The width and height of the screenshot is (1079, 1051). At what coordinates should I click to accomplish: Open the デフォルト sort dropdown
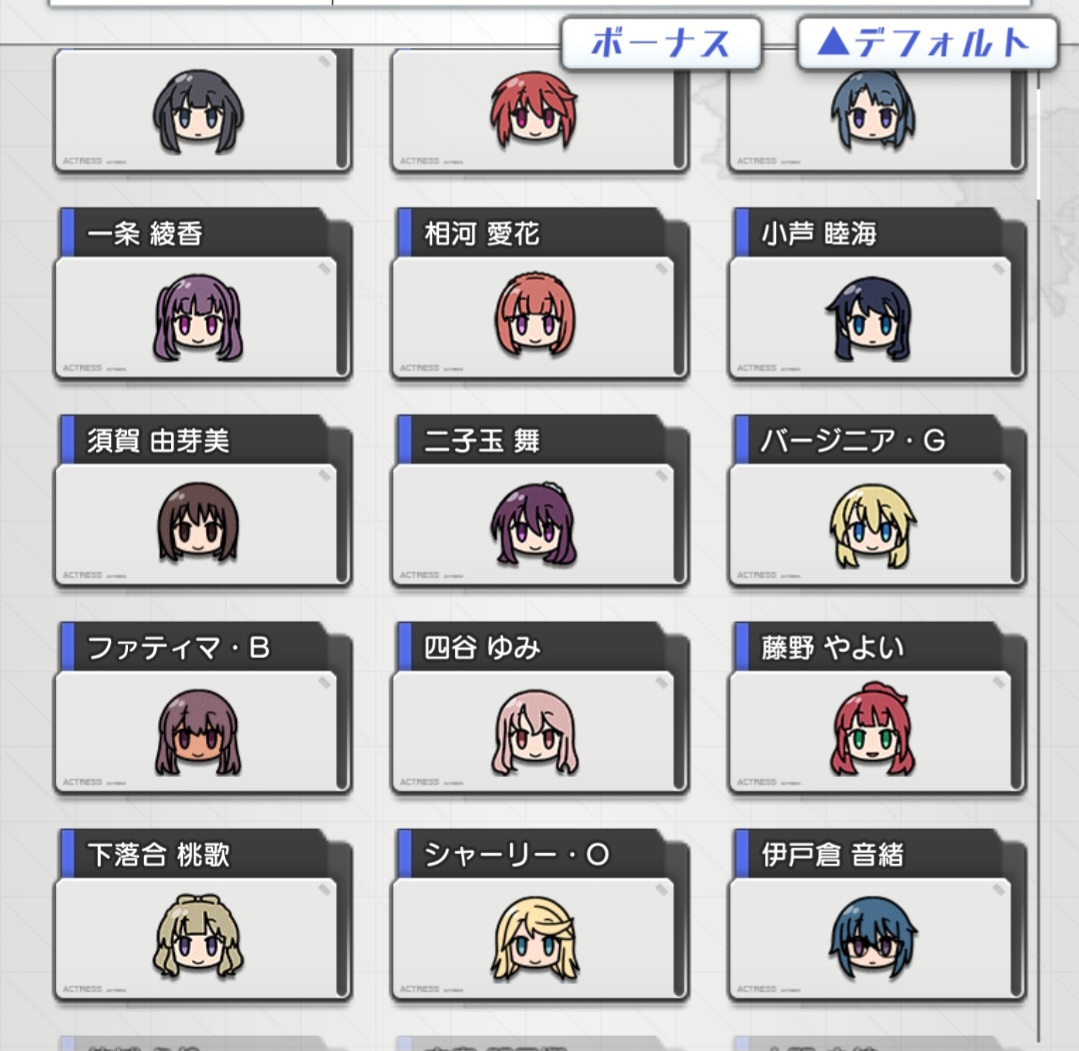(927, 43)
